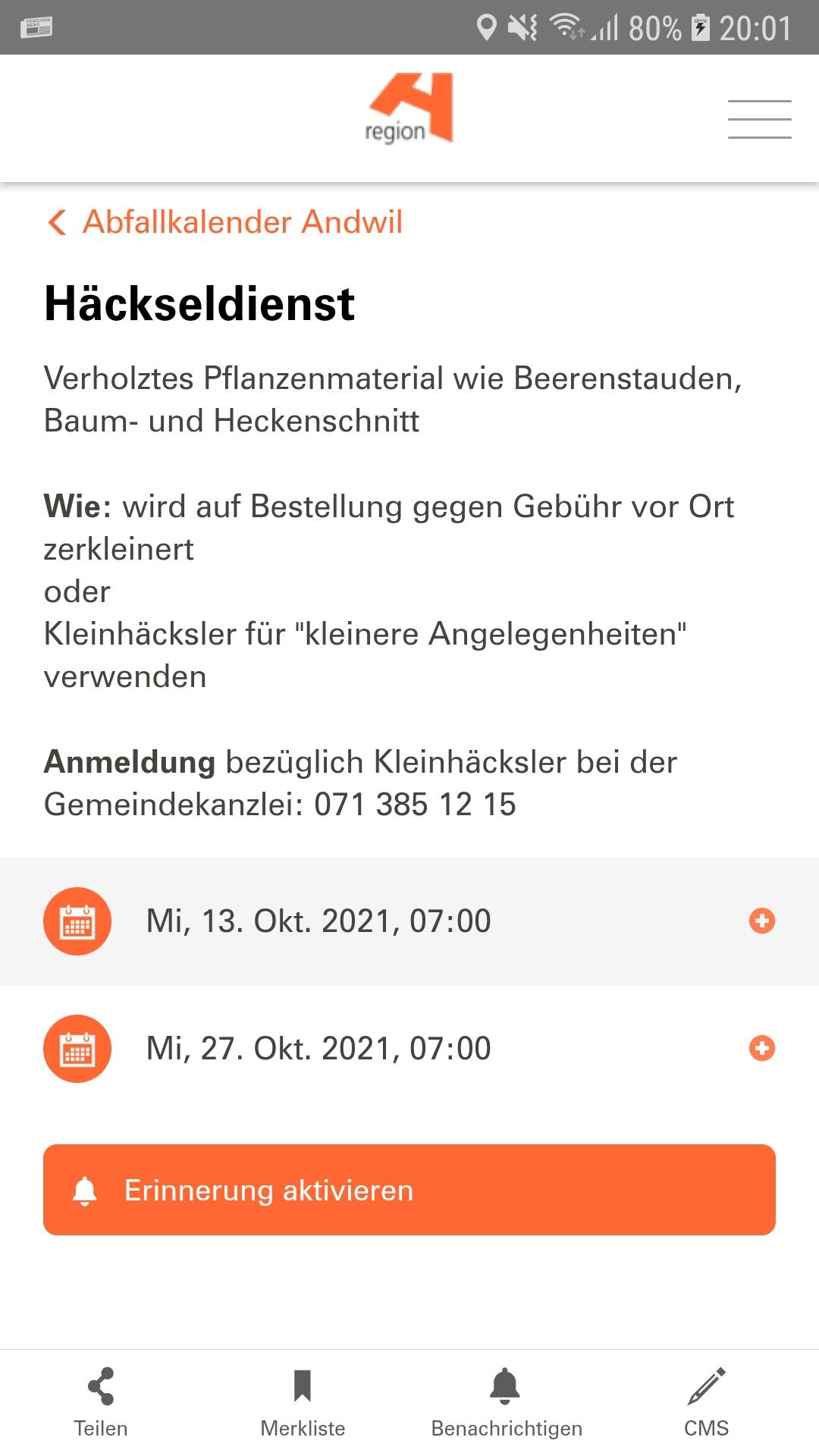819x1456 pixels.
Task: Open the CMS editor
Action: point(706,1401)
